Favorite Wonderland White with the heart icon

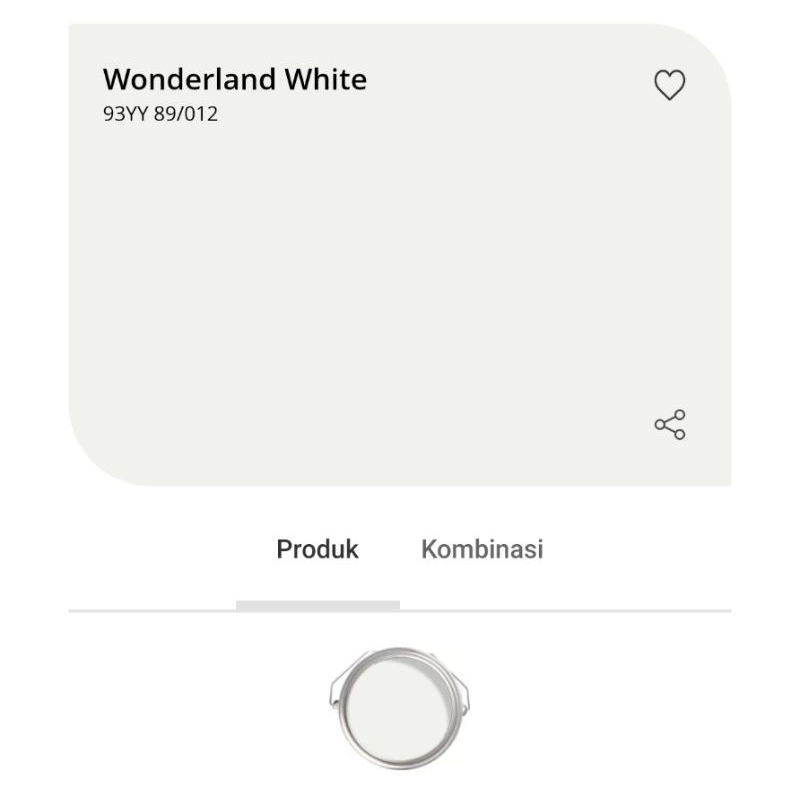669,85
